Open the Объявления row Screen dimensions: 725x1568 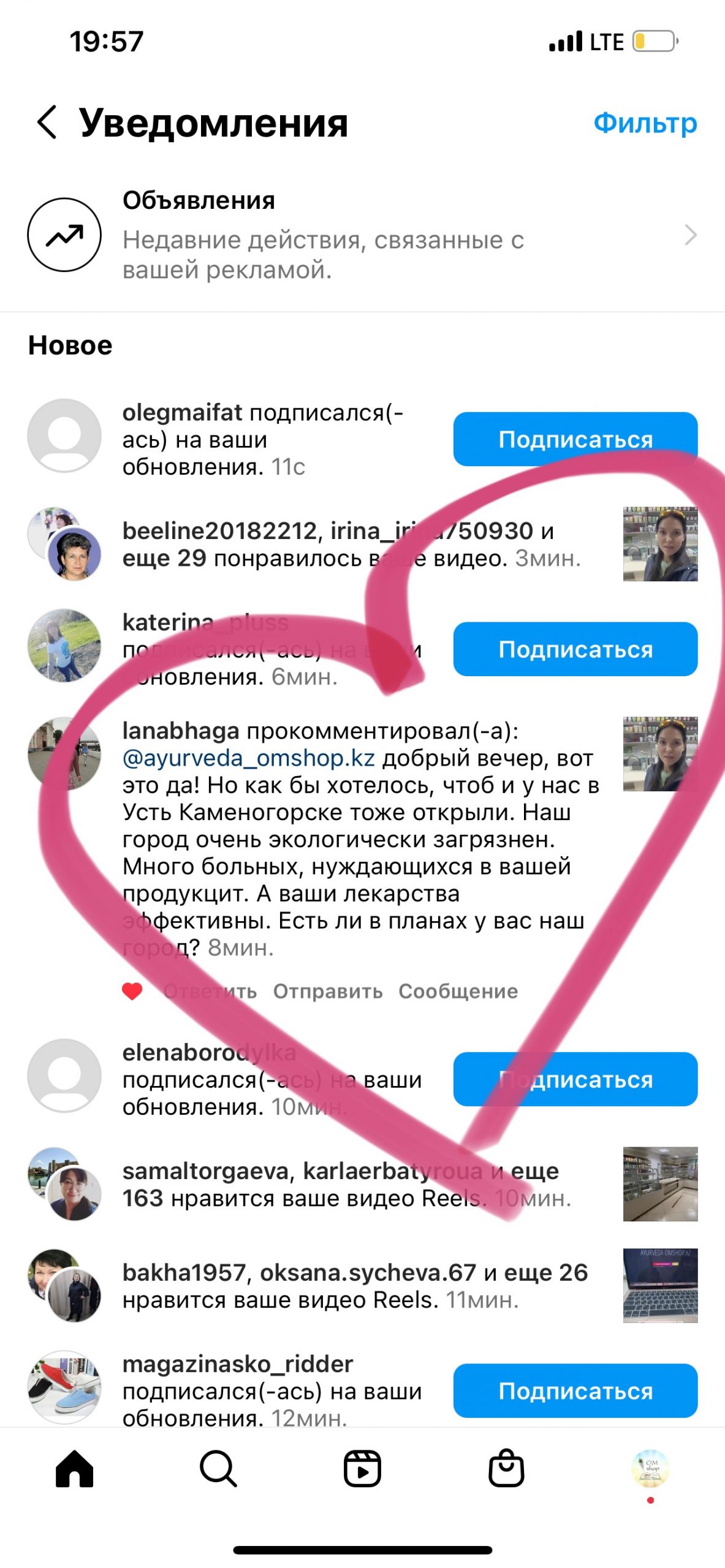(362, 235)
